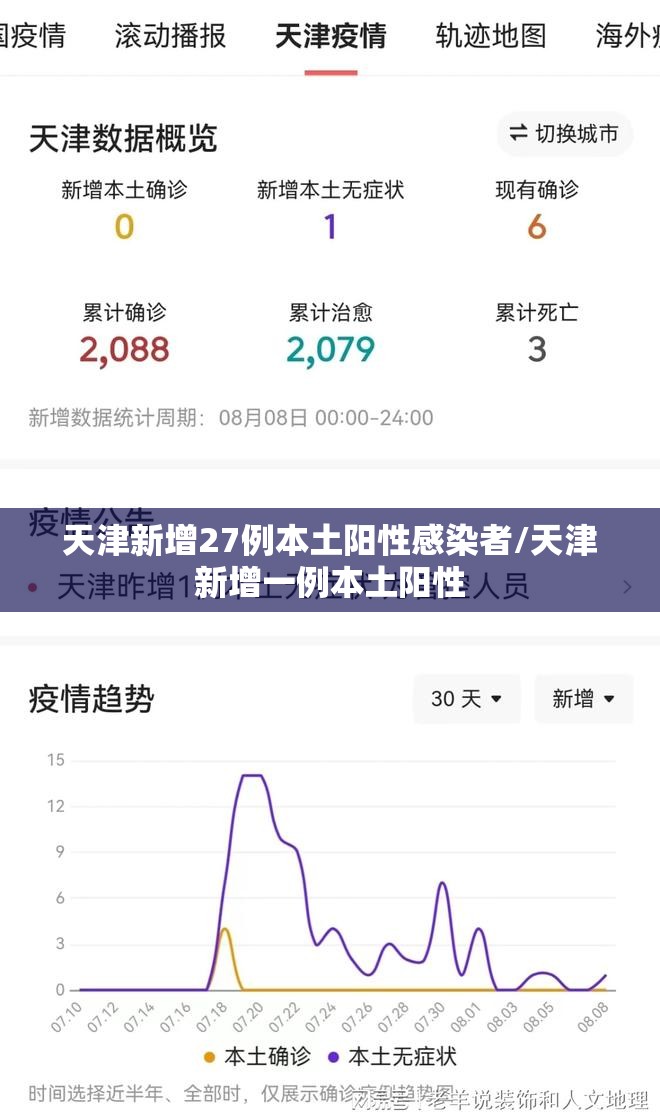Toggle the 本土无症状 legend series
The width and height of the screenshot is (660, 1120).
coord(392,1056)
